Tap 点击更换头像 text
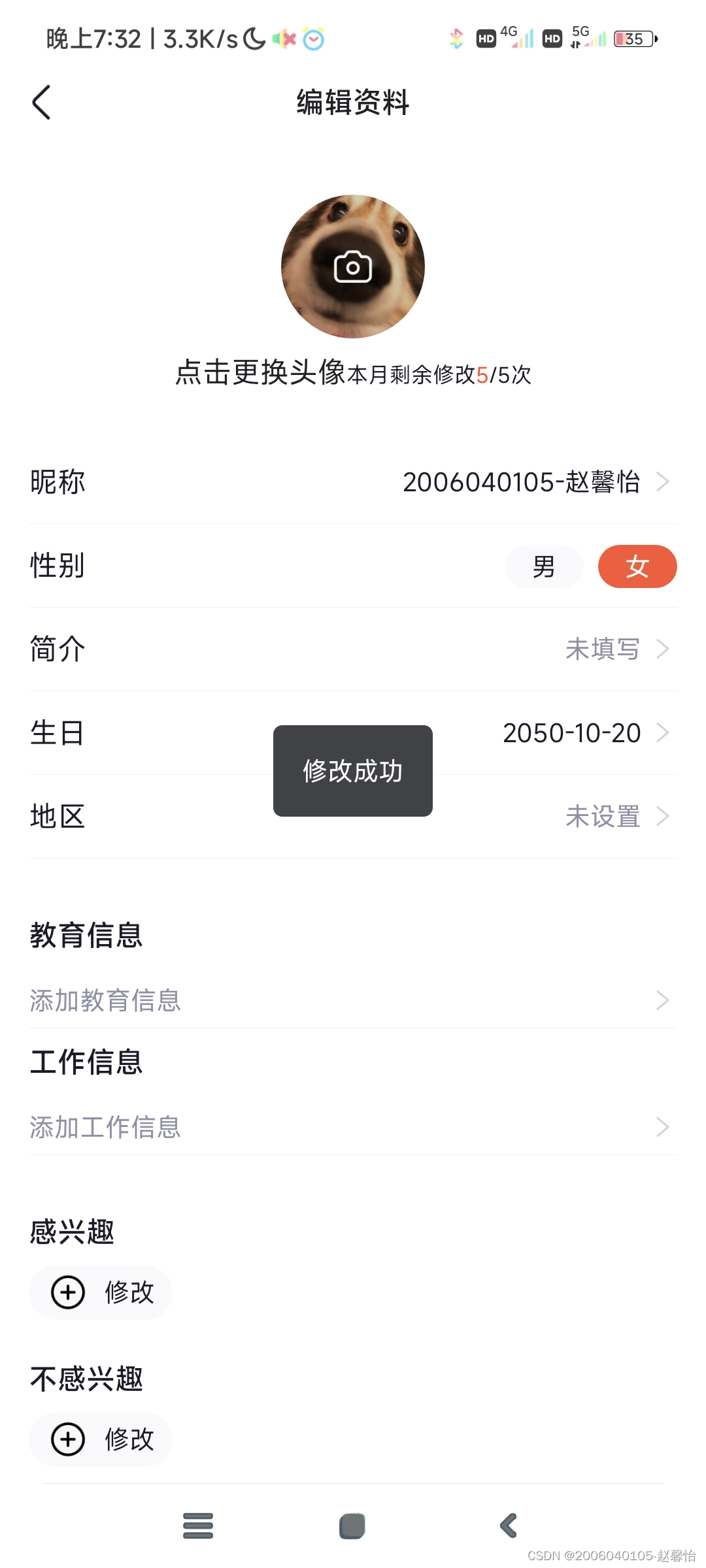Image resolution: width=706 pixels, height=1568 pixels. tap(258, 371)
